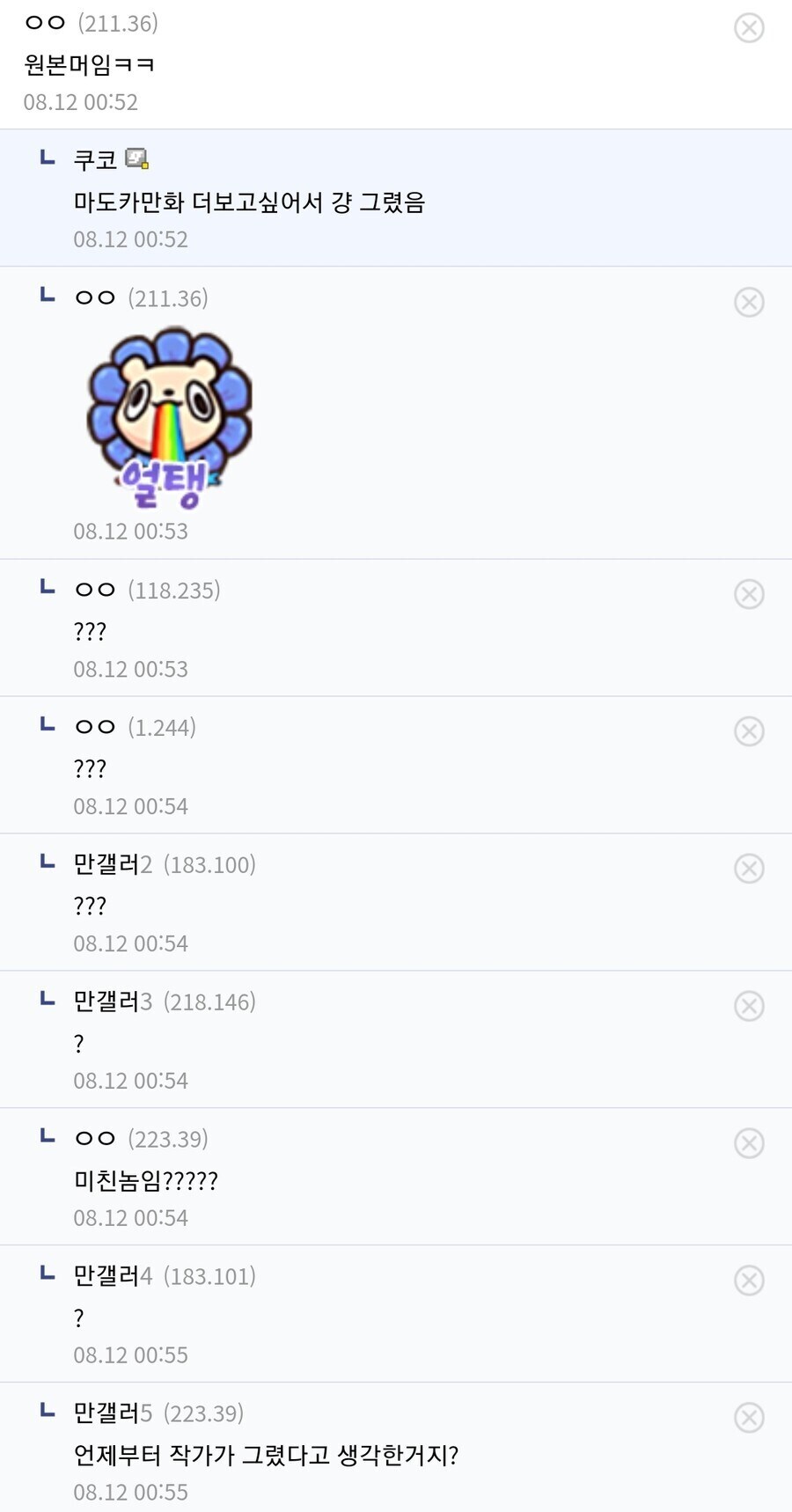Delete 만갤러5's last comment
This screenshot has height=1512, width=792.
pyautogui.click(x=749, y=1418)
